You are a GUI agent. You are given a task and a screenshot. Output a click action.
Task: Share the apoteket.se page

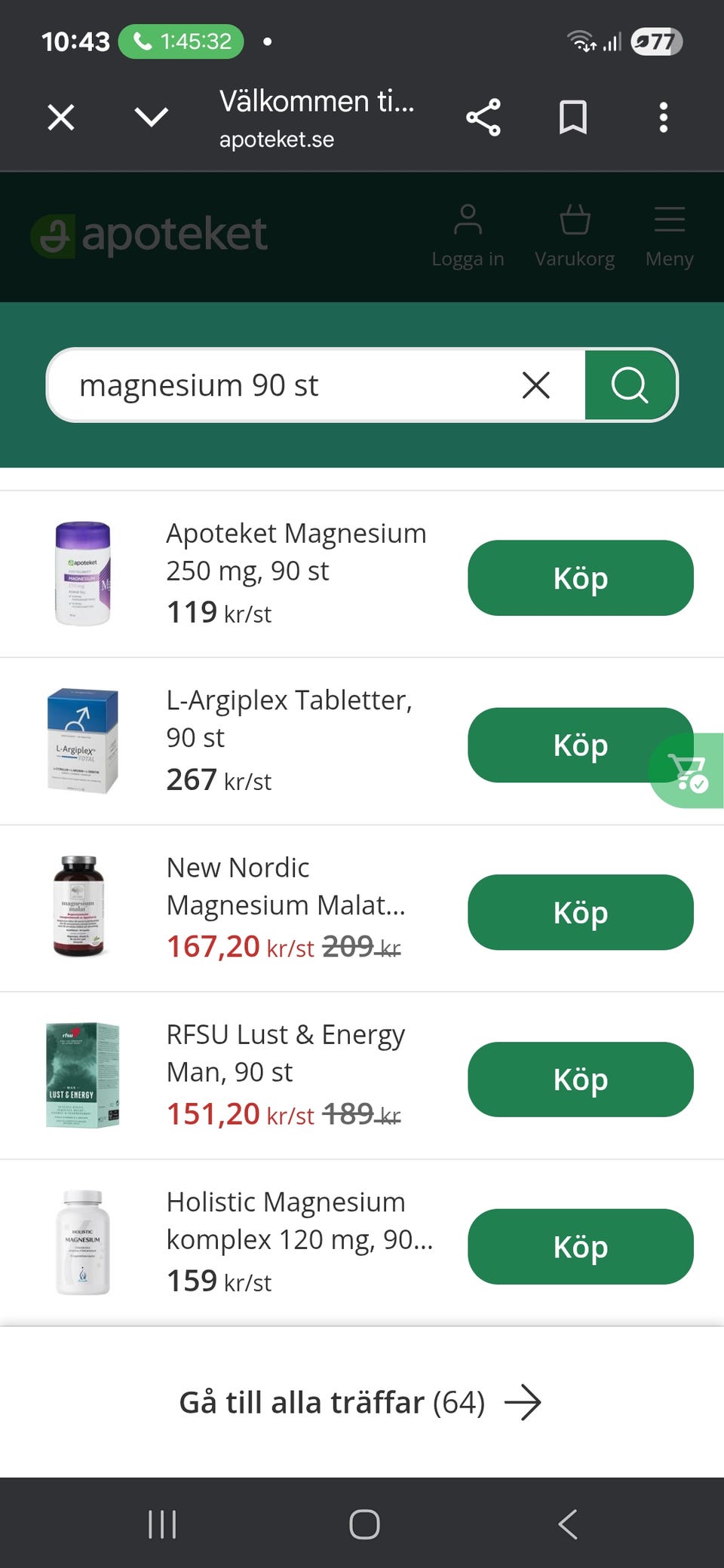click(x=483, y=118)
